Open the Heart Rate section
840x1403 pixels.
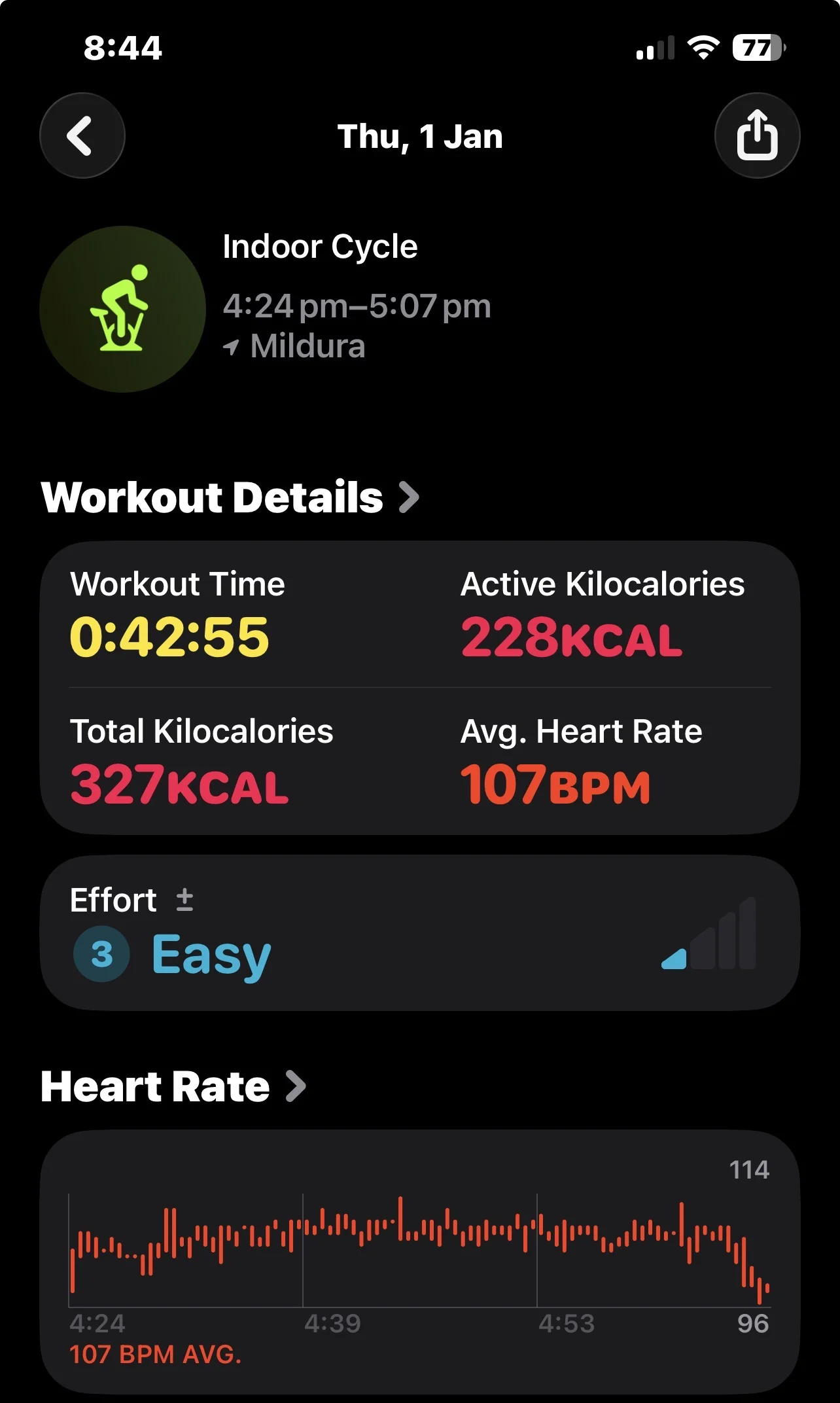coord(173,1087)
